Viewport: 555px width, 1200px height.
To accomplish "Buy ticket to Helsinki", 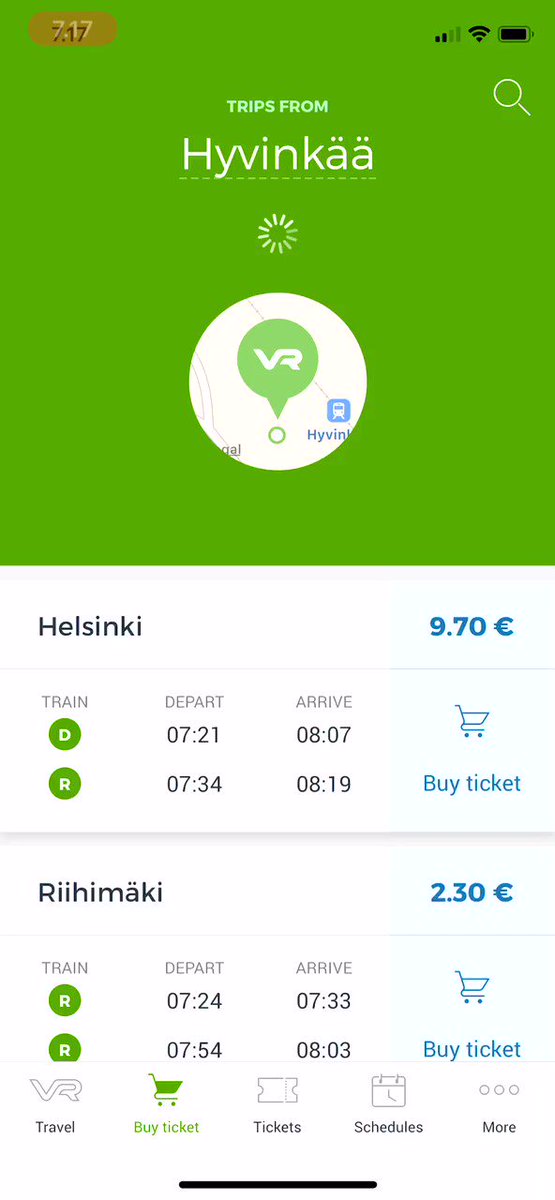I will click(x=472, y=749).
